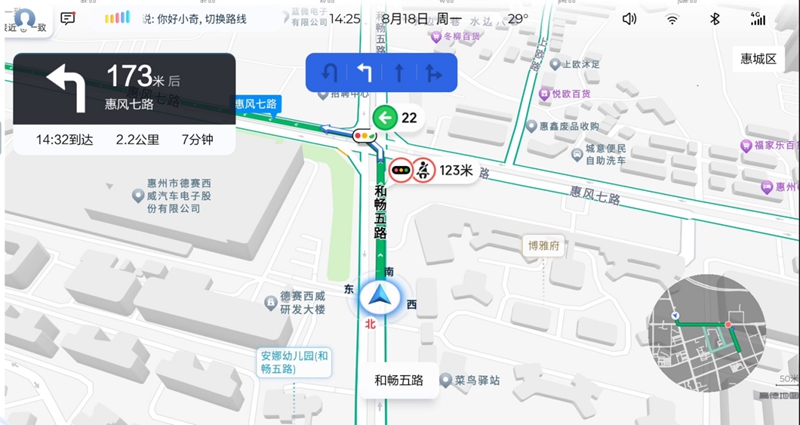
Task: Tap the traffic light 123米 indicator
Action: pyautogui.click(x=432, y=171)
